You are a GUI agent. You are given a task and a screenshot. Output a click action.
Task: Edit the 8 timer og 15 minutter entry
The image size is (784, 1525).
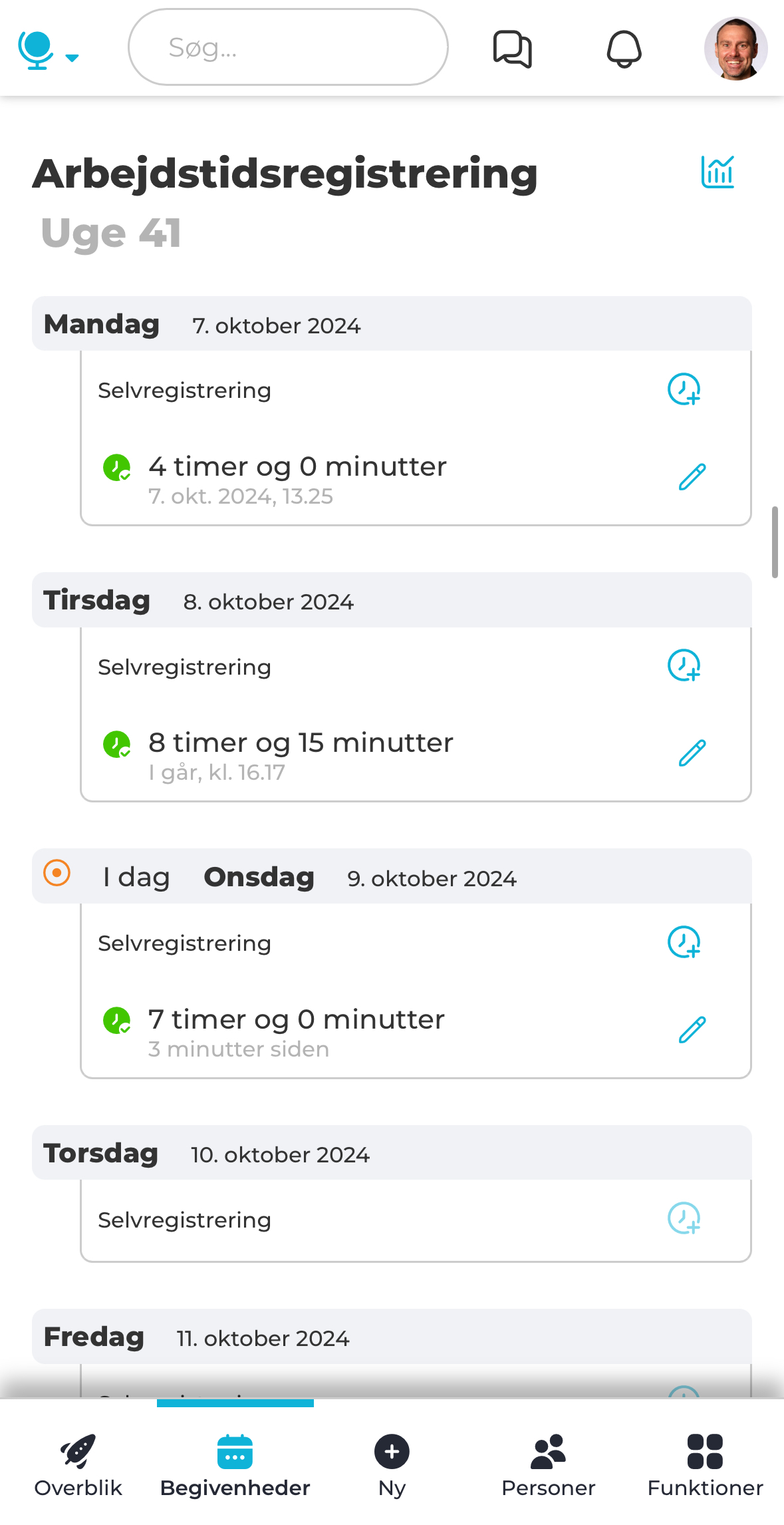tap(692, 753)
